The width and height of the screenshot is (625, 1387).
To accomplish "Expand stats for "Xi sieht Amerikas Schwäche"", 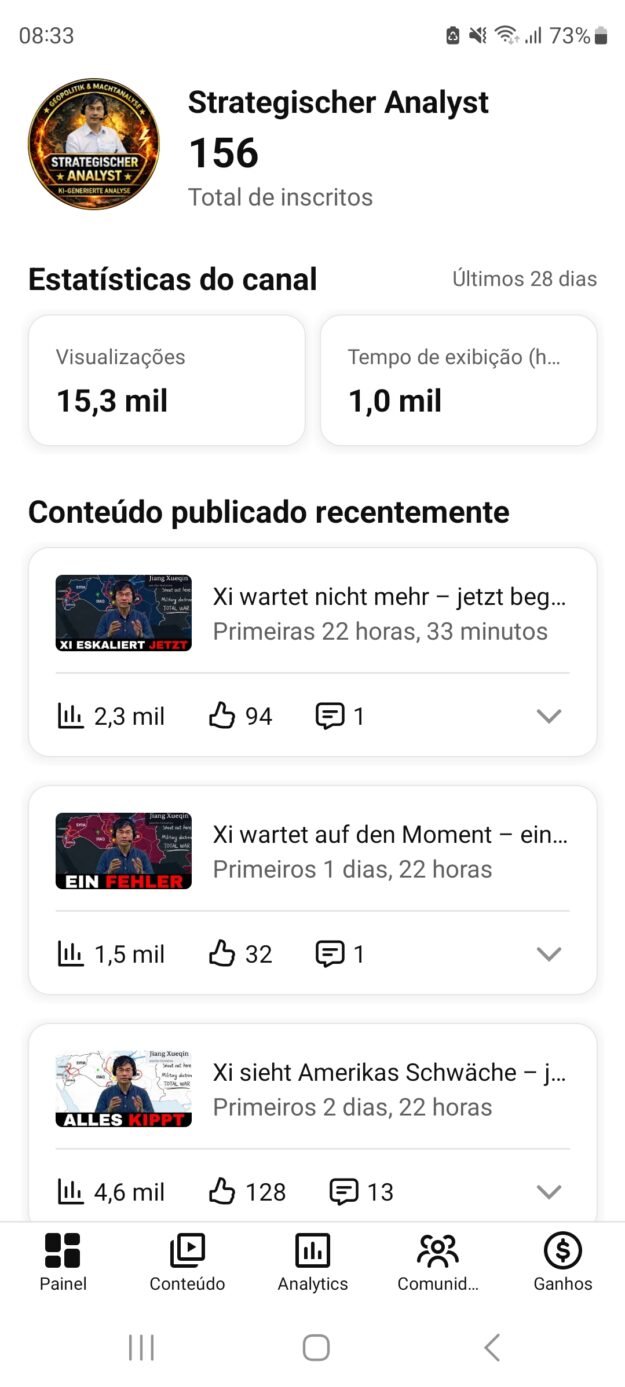I will point(549,1191).
